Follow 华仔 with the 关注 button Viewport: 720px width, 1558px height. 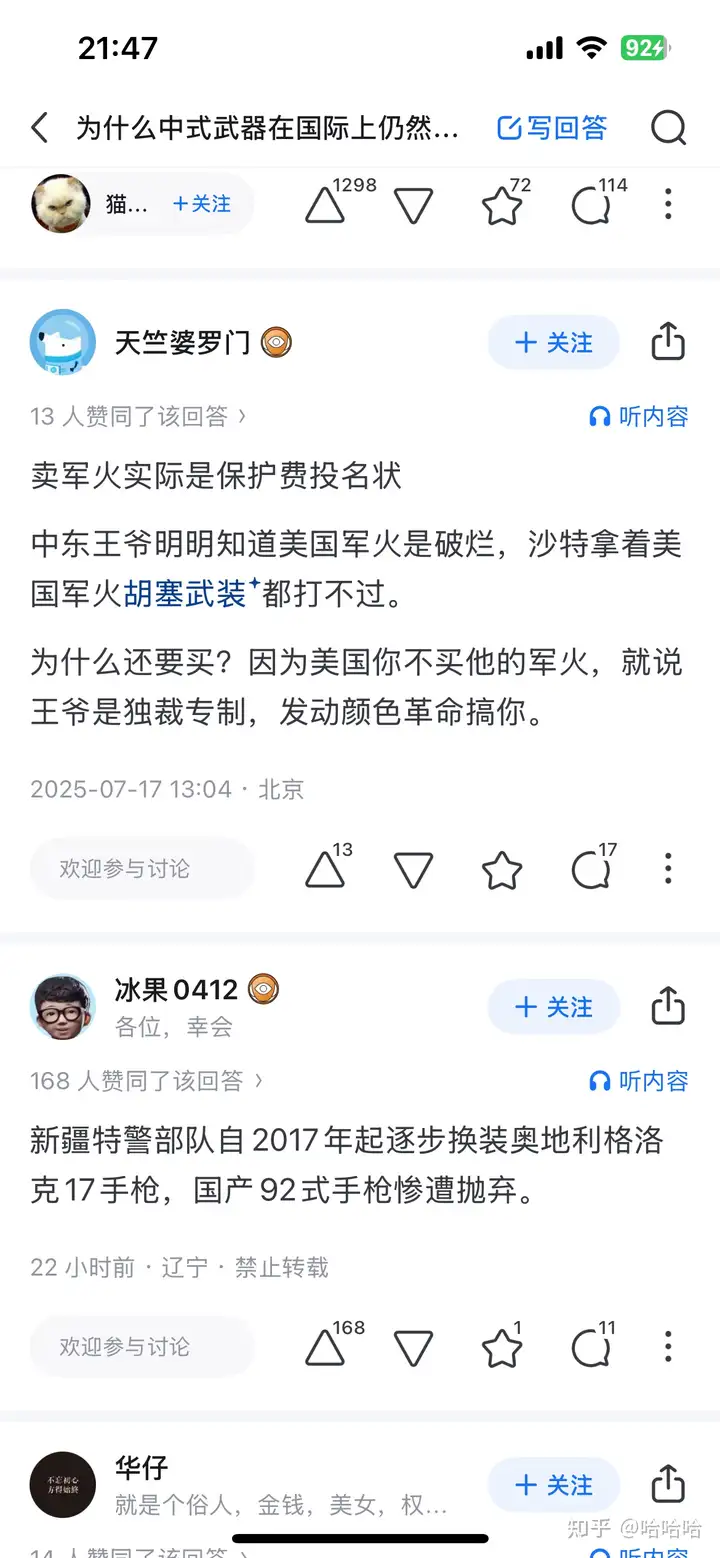coord(553,1485)
